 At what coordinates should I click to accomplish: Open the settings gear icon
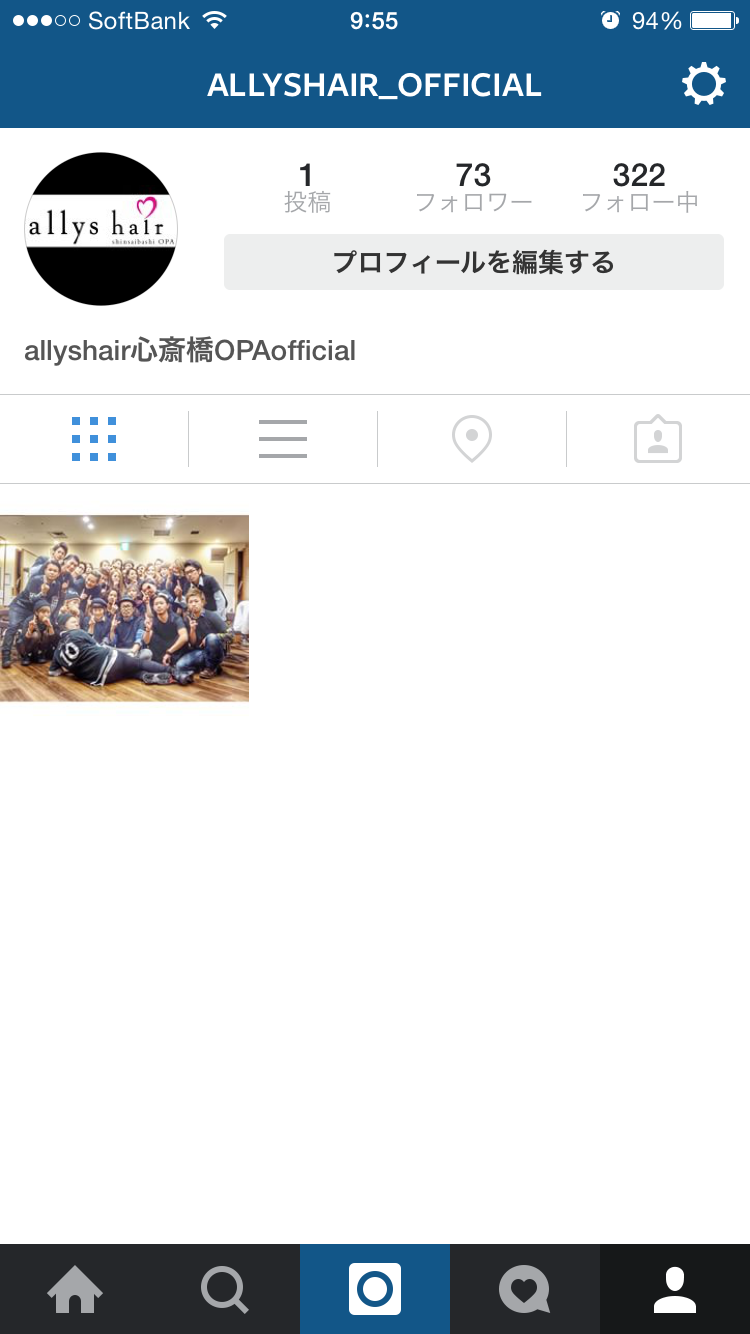click(x=703, y=85)
